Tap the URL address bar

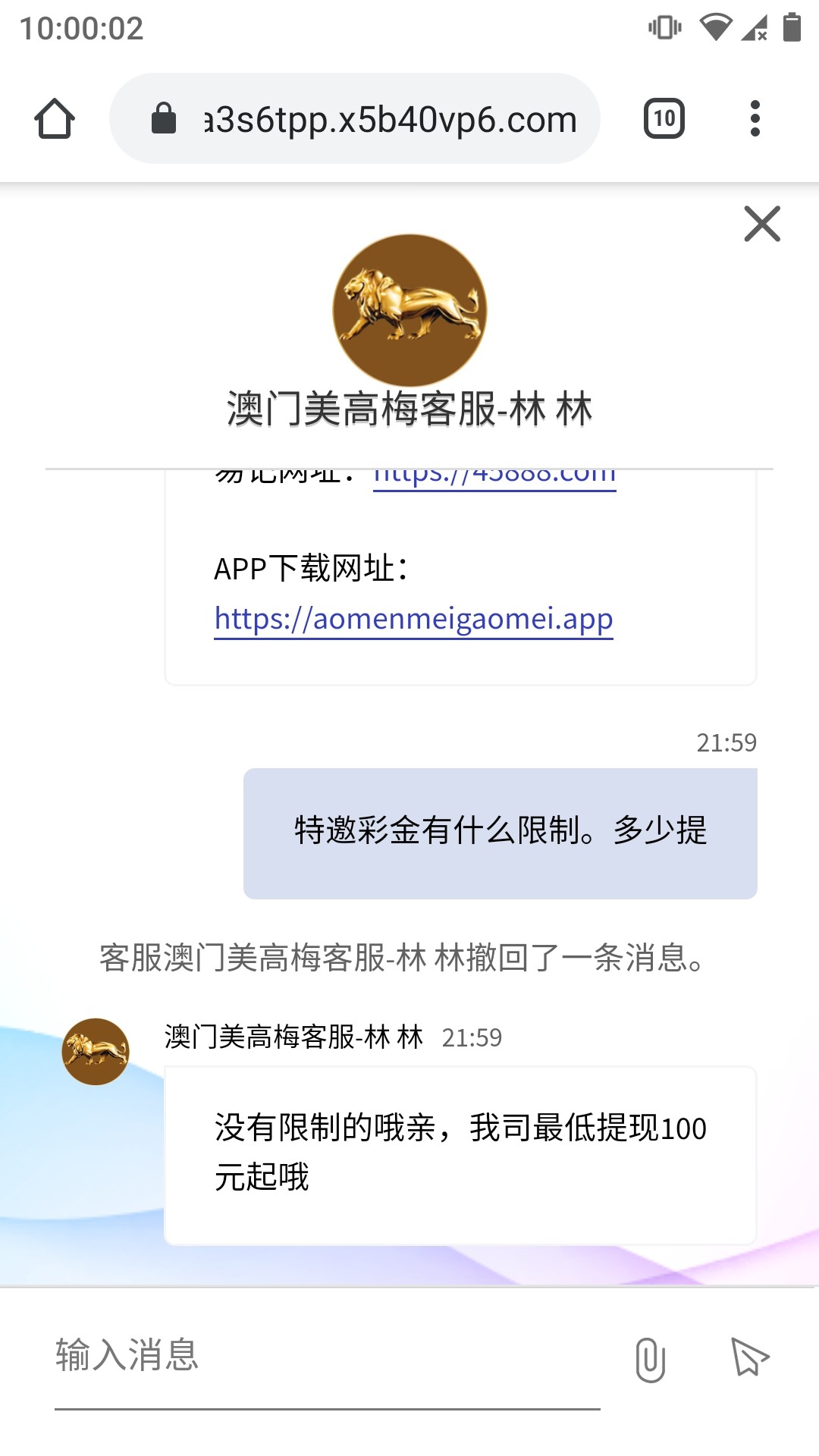[355, 118]
